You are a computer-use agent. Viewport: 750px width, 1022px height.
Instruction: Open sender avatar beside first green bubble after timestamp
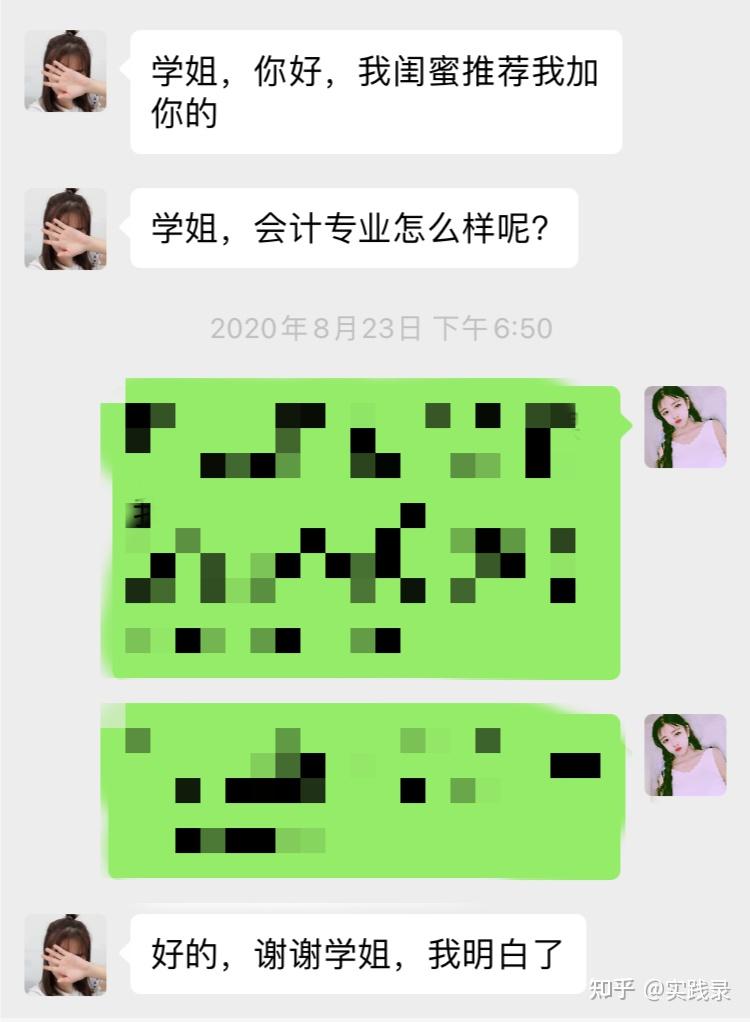[685, 427]
